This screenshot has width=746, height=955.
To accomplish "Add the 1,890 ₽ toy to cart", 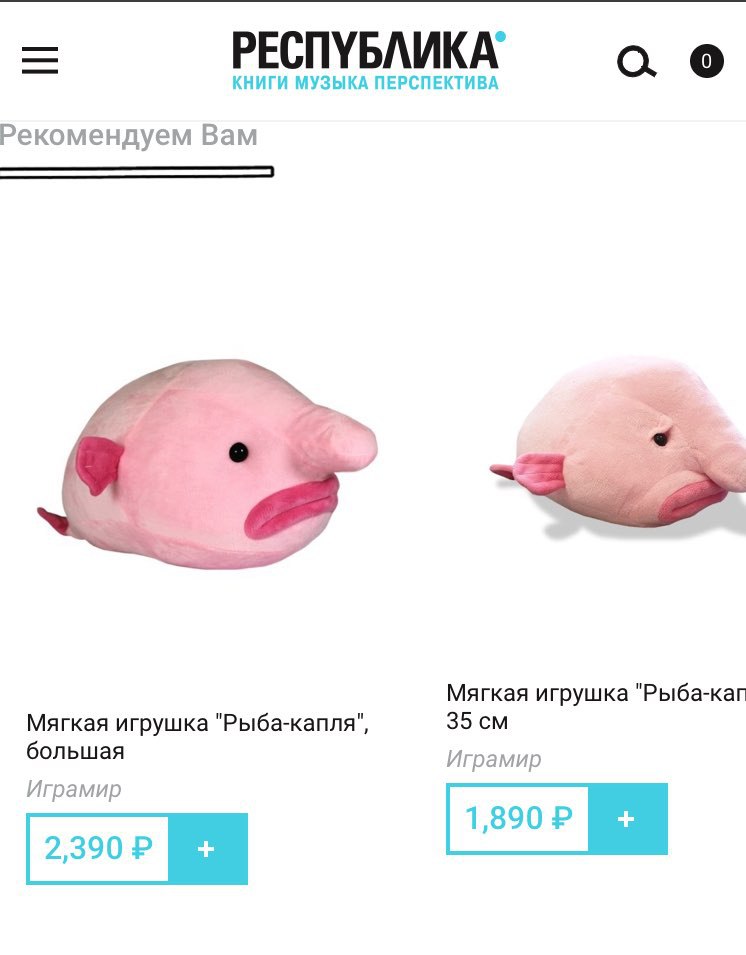I will pos(627,819).
